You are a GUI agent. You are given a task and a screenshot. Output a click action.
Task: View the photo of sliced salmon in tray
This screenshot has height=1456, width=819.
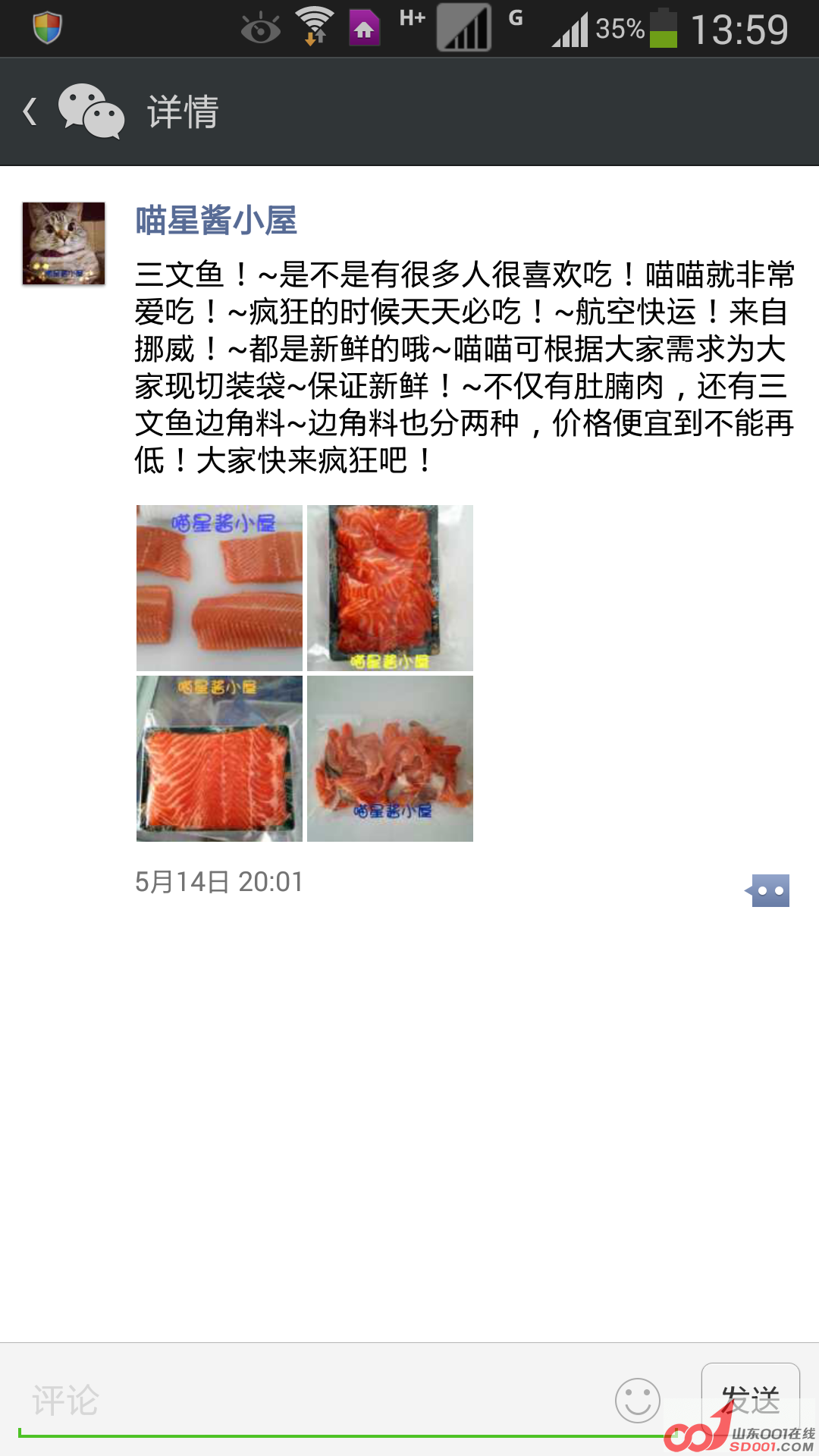(390, 588)
